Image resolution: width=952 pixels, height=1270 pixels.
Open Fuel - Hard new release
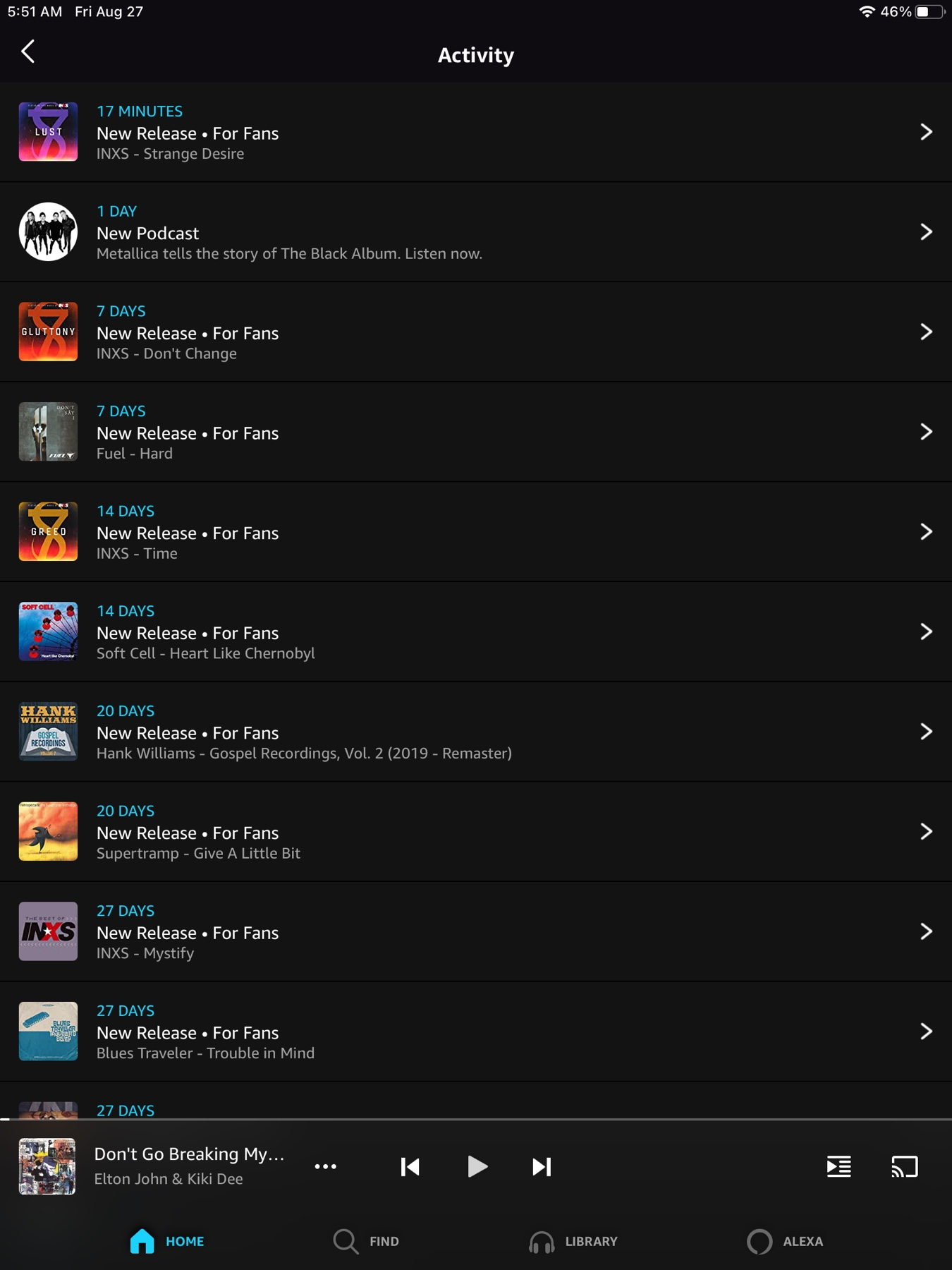(475, 432)
